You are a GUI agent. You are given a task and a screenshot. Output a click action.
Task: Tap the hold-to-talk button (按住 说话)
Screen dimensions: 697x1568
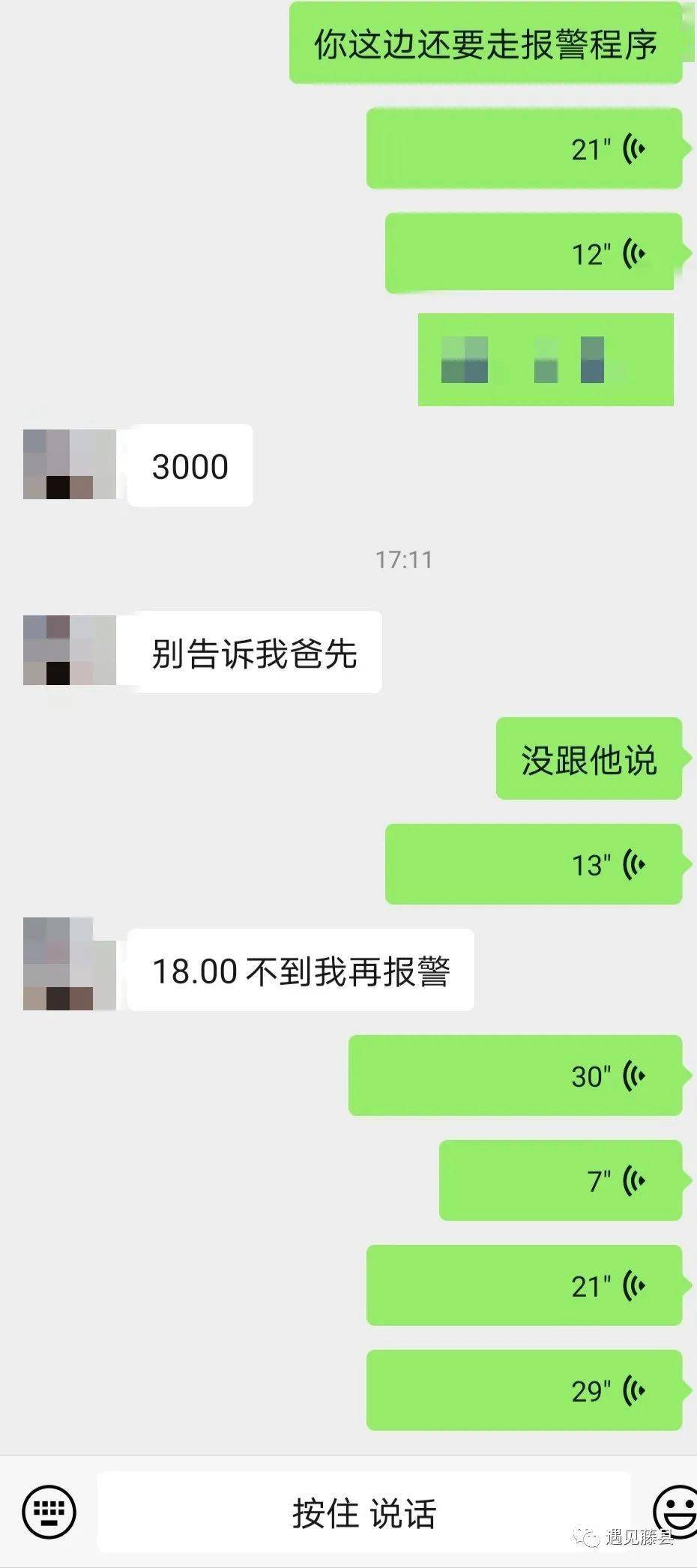pyautogui.click(x=363, y=1511)
